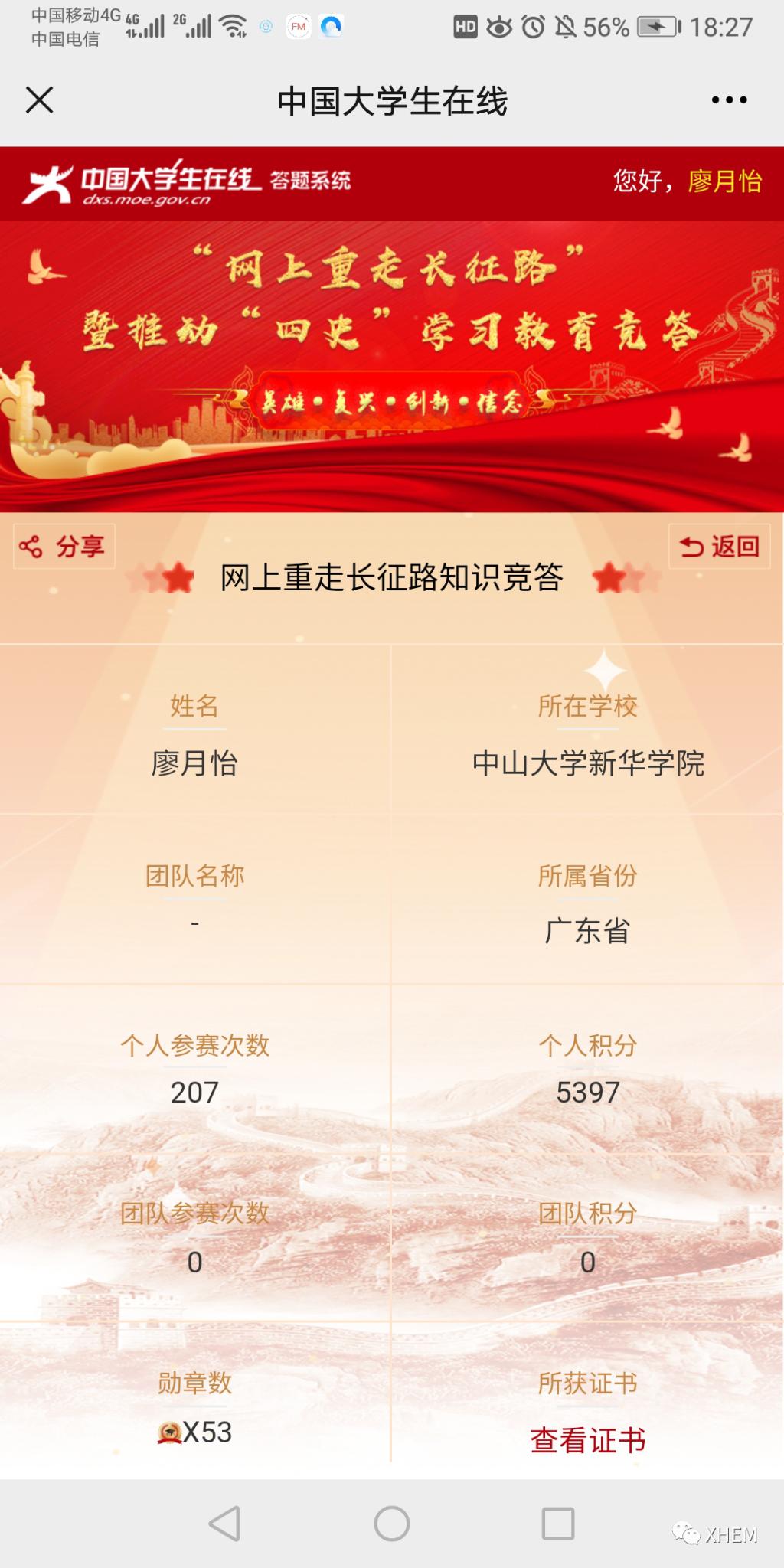Close the 中国大学生在线 web page
784x1568 pixels.
pos(40,100)
